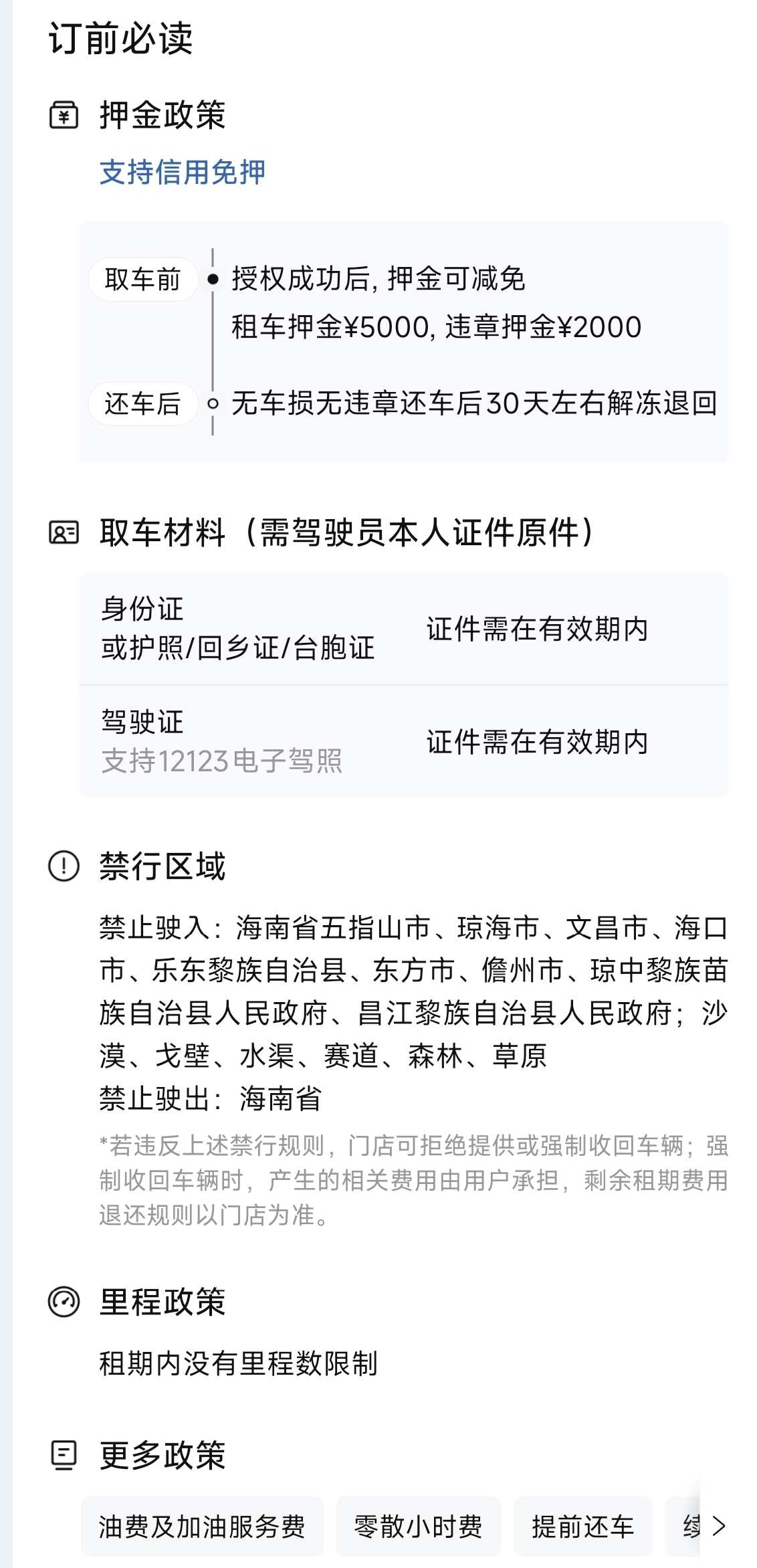This screenshot has height=1568, width=757.
Task: Open the 油费及加油服务费 policy chip
Action: point(201,1527)
